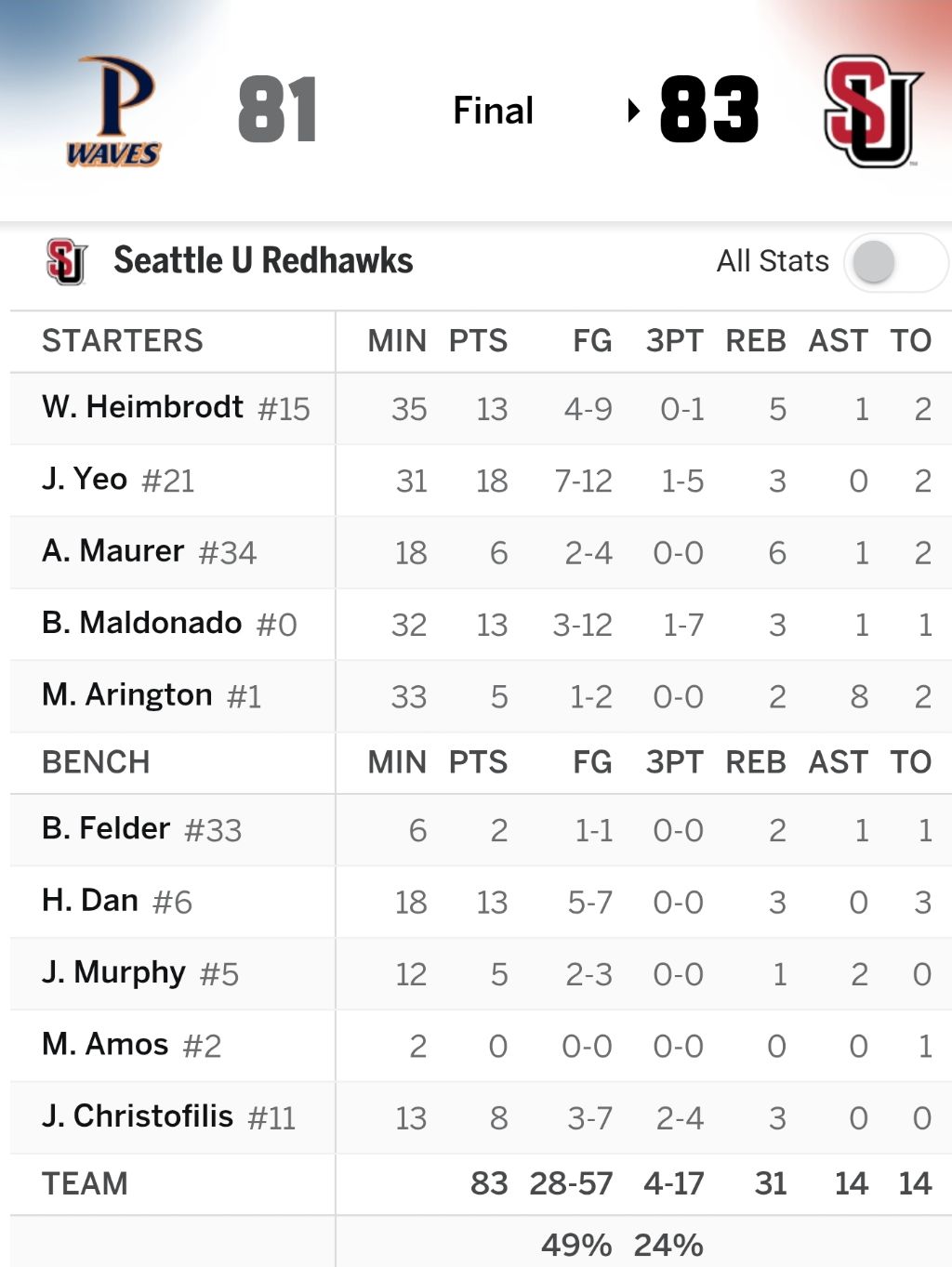The image size is (952, 1267).
Task: Open J. Christofilis's player profile
Action: (x=138, y=1115)
